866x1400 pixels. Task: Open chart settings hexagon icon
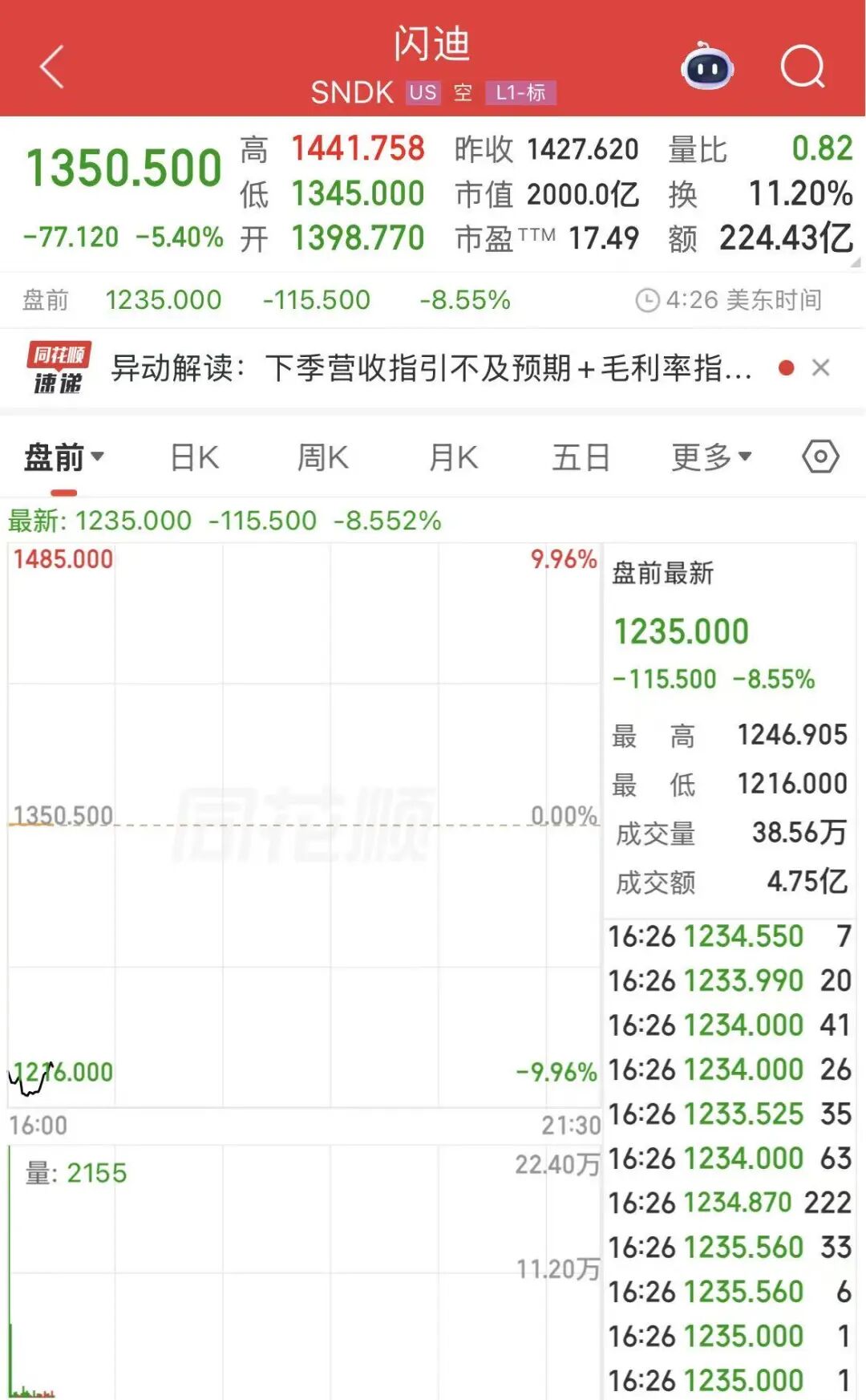pyautogui.click(x=820, y=457)
